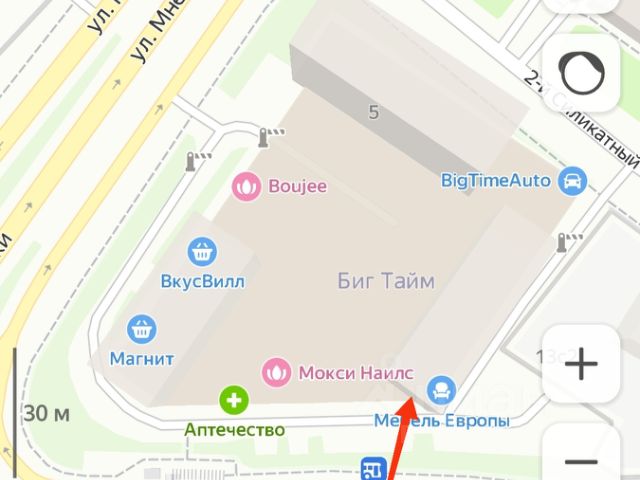This screenshot has width=640, height=480.
Task: Zoom in with the plus button
Action: coord(581,365)
